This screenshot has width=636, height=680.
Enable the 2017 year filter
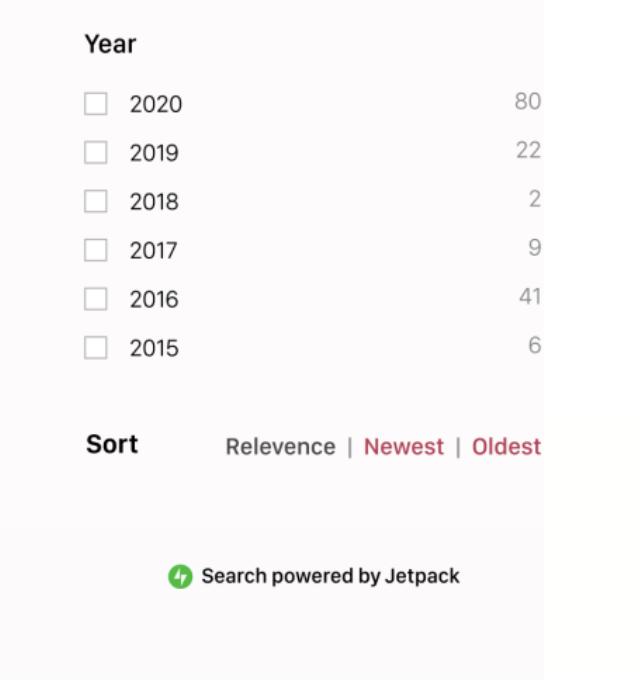pos(96,250)
